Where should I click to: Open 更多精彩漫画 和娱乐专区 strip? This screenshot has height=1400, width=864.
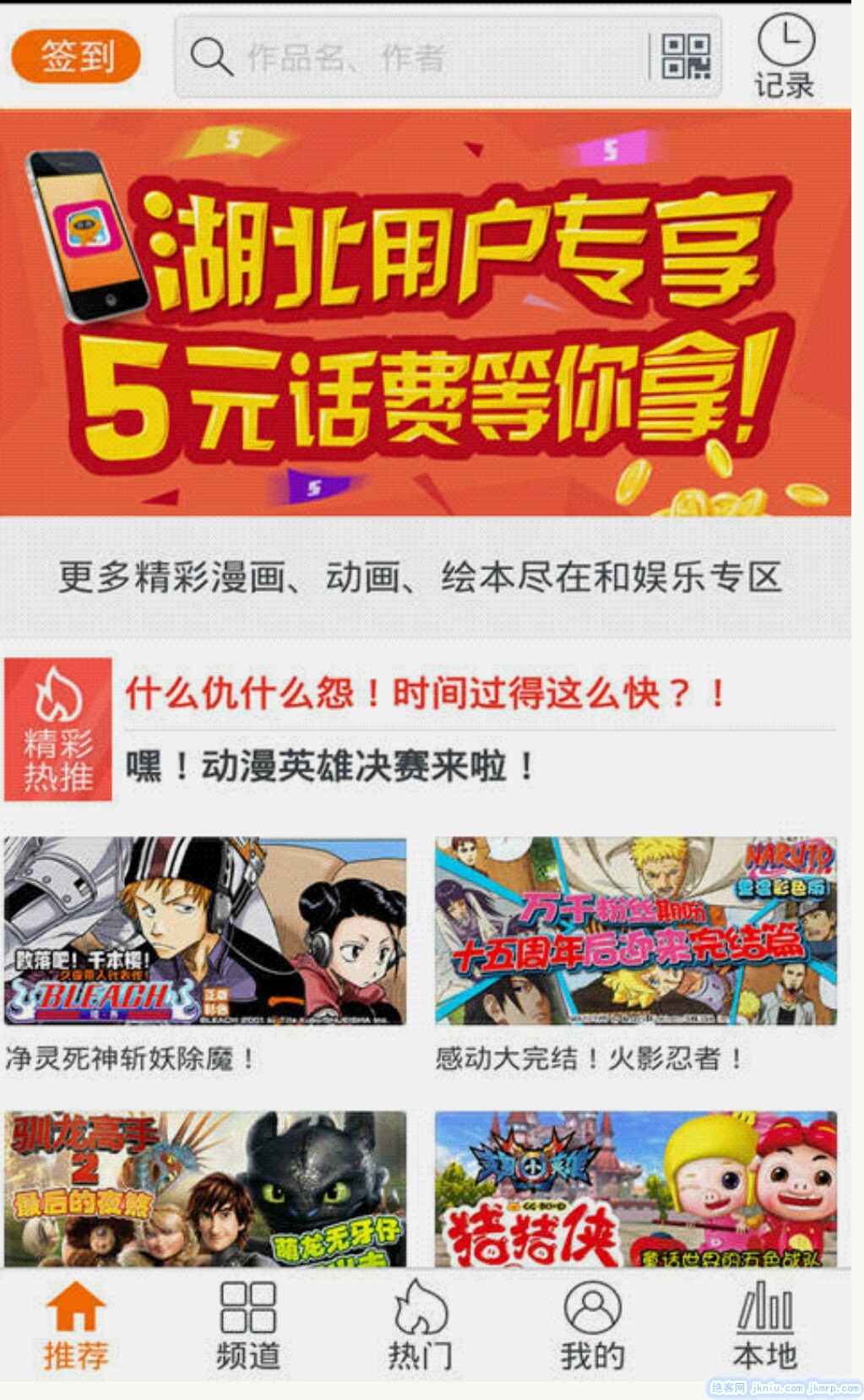click(x=421, y=578)
